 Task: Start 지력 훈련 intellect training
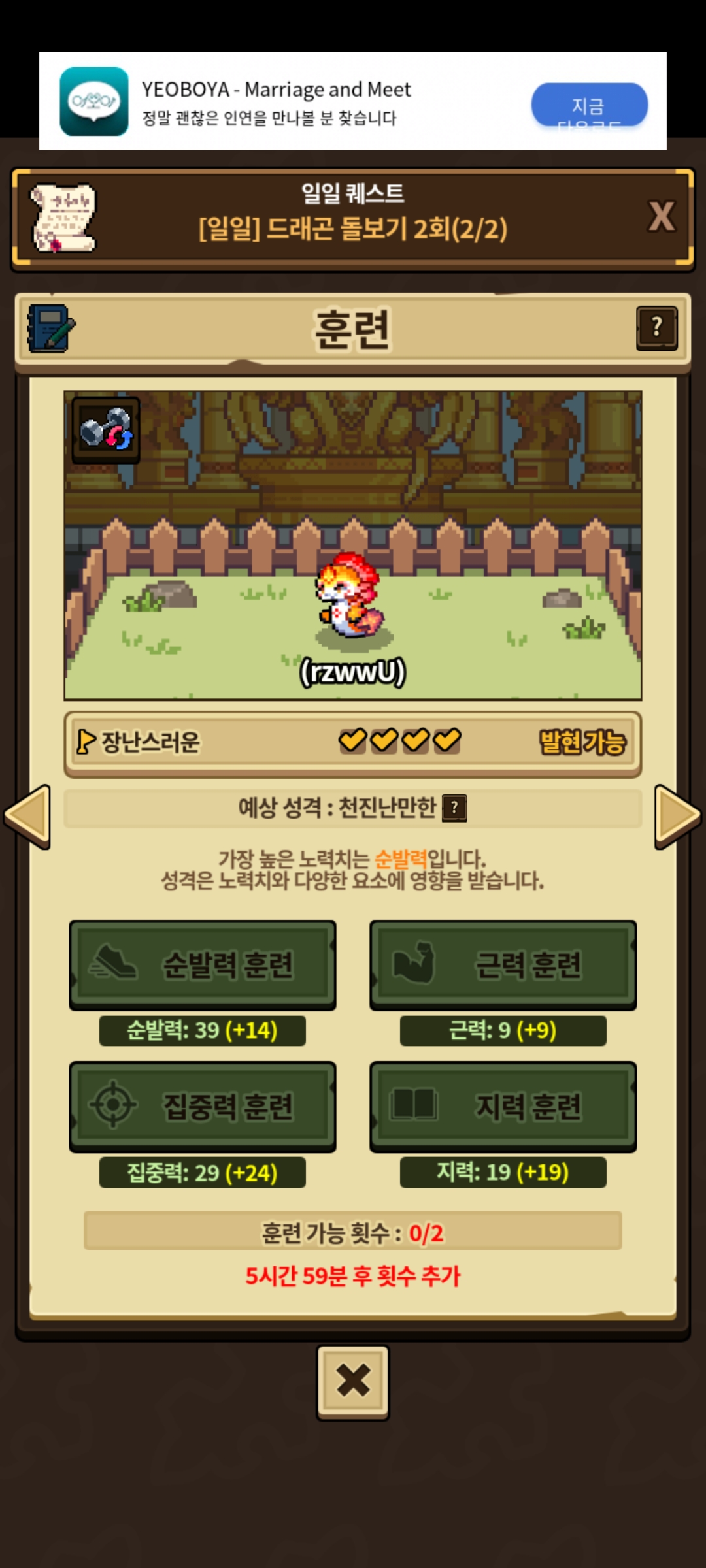tap(503, 1106)
